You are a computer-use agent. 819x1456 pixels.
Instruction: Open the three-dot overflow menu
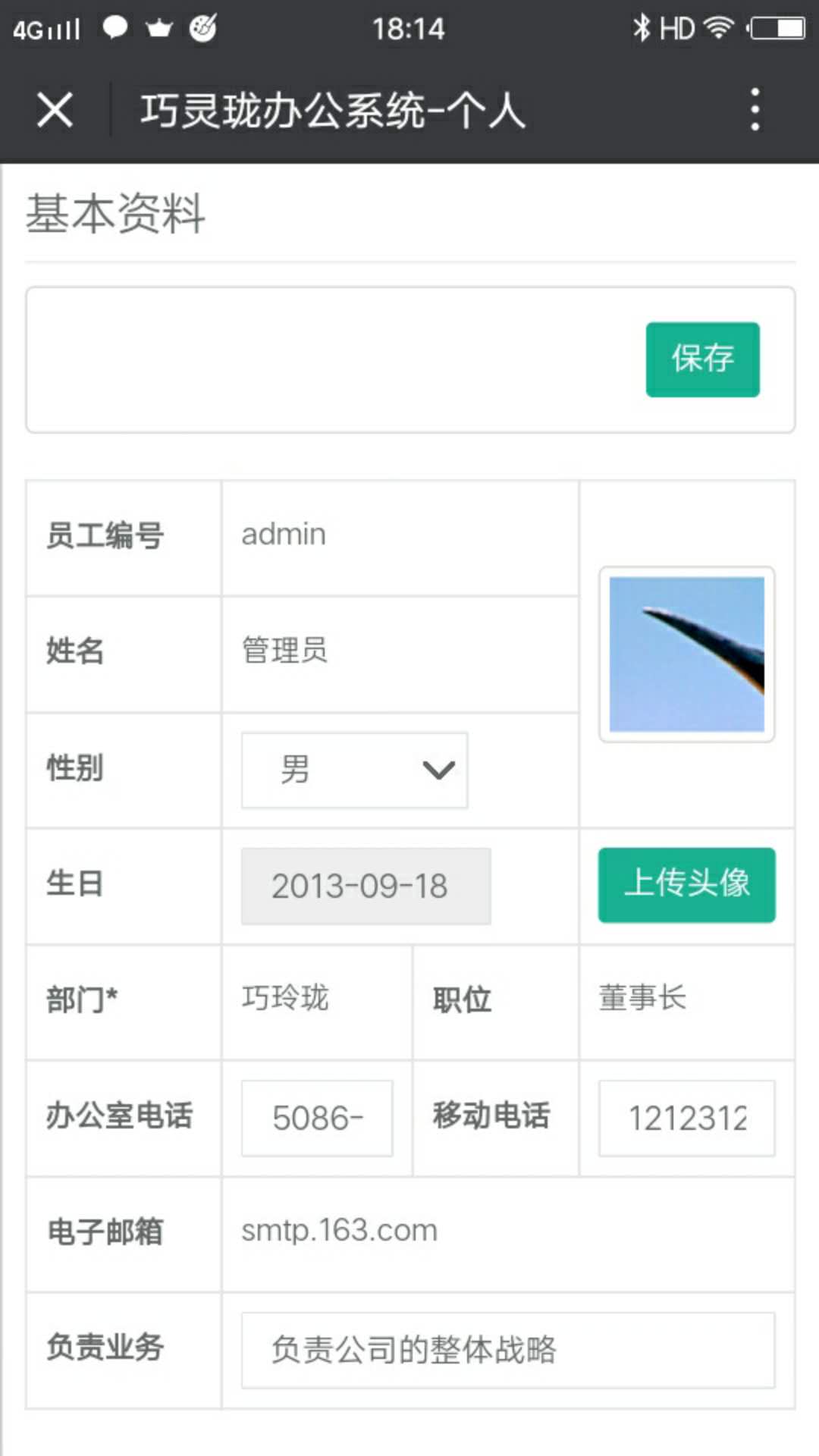(754, 110)
